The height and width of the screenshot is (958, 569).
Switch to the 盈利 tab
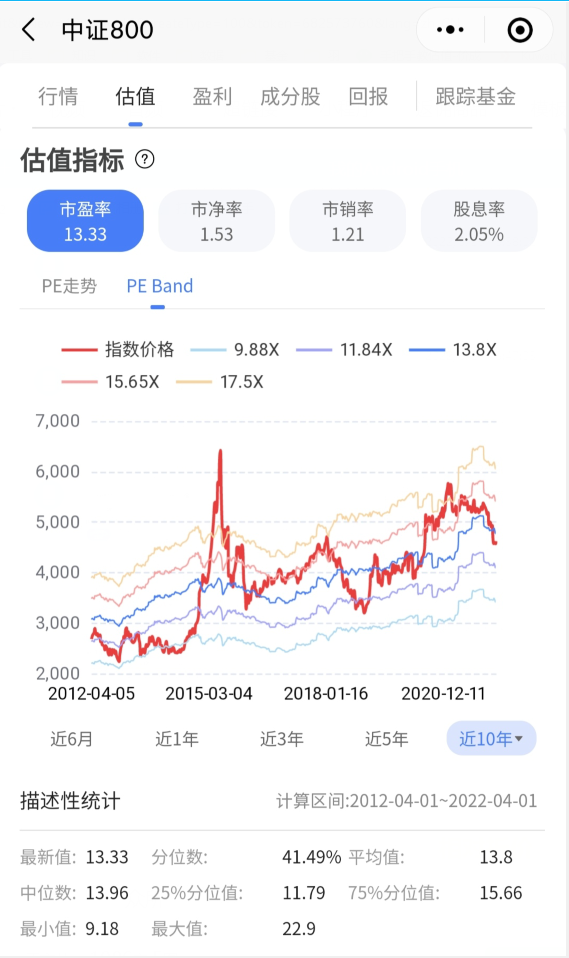pos(212,97)
